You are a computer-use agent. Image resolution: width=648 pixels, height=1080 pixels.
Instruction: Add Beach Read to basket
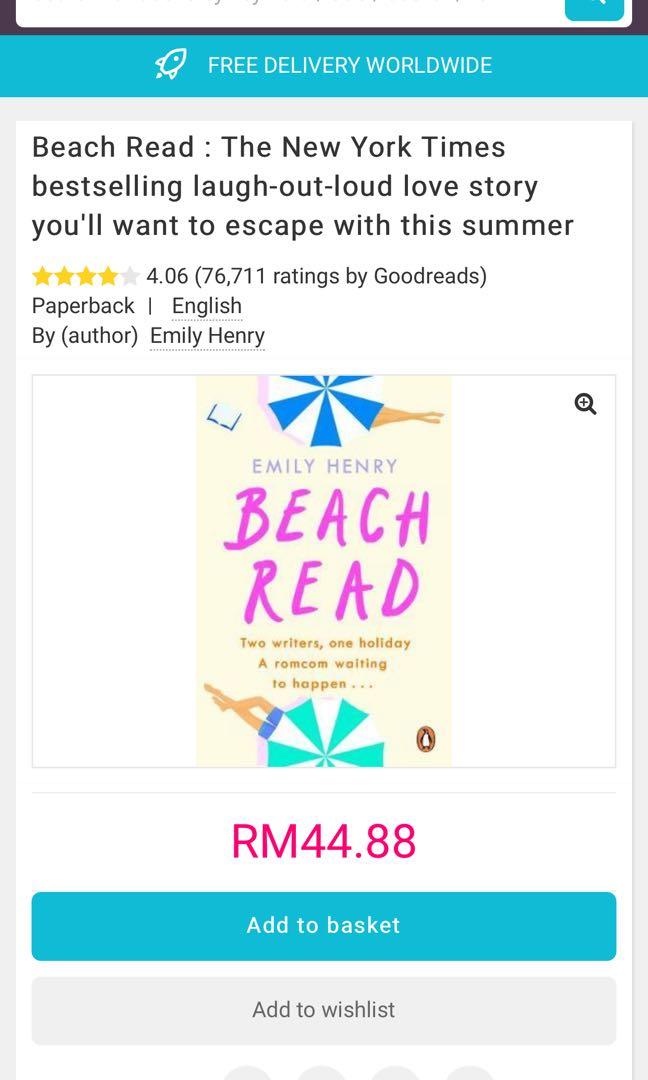324,926
